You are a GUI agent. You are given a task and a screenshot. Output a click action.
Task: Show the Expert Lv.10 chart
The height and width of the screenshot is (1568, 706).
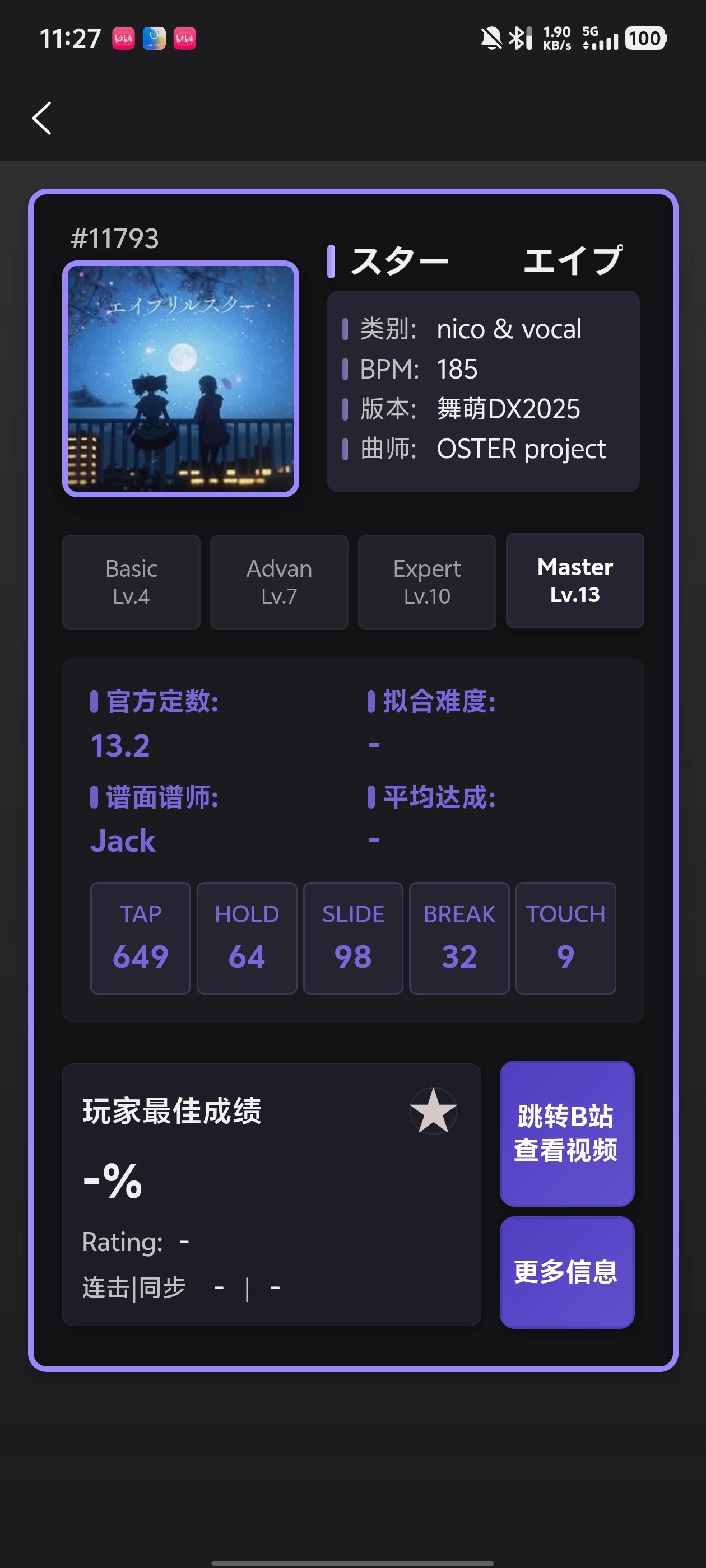pos(427,582)
